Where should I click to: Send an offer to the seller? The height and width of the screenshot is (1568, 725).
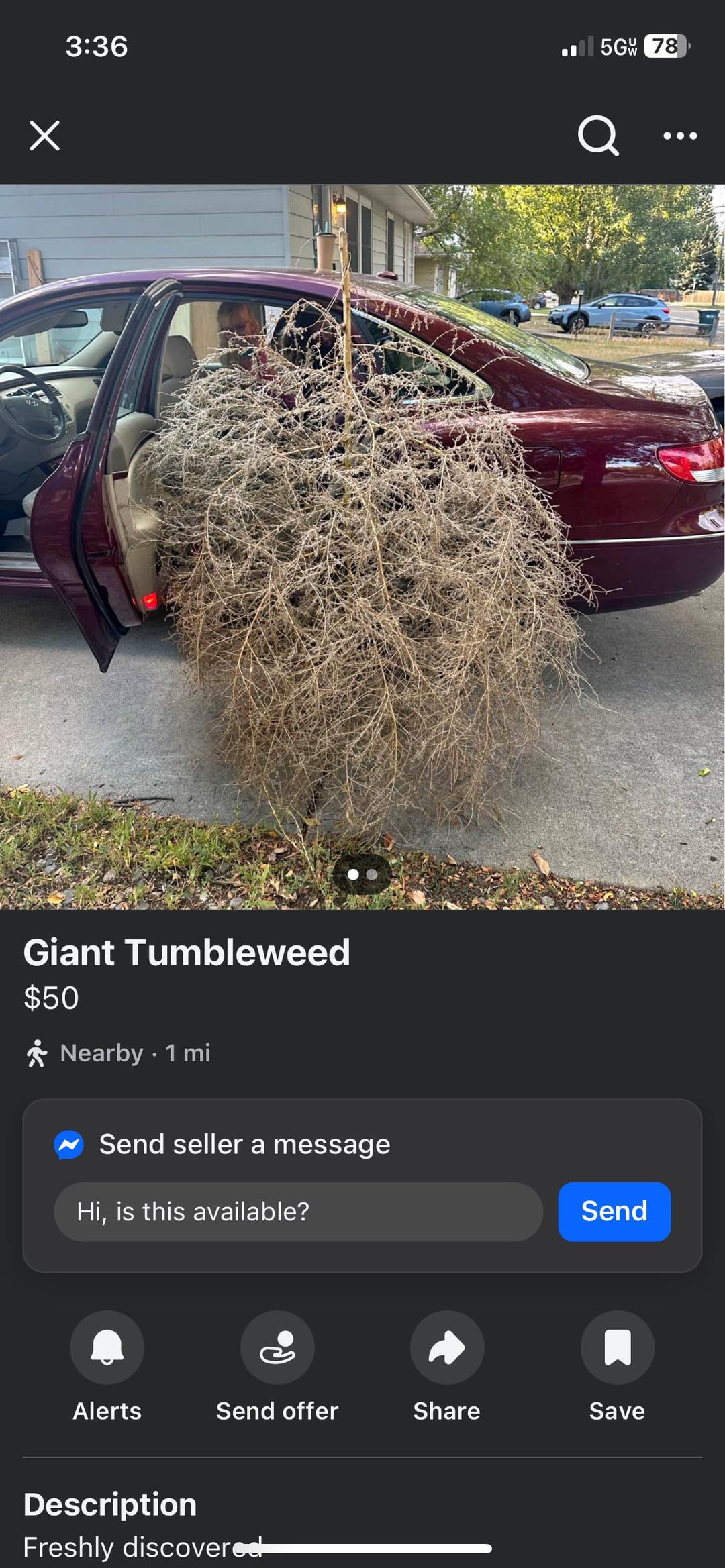[277, 1347]
